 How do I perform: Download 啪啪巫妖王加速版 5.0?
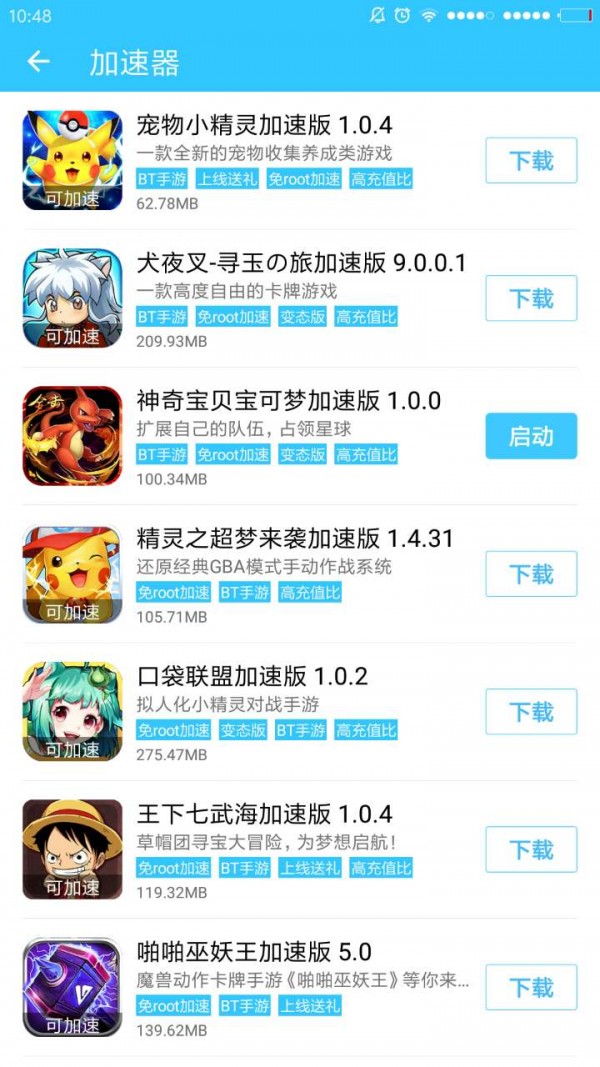pyautogui.click(x=531, y=988)
